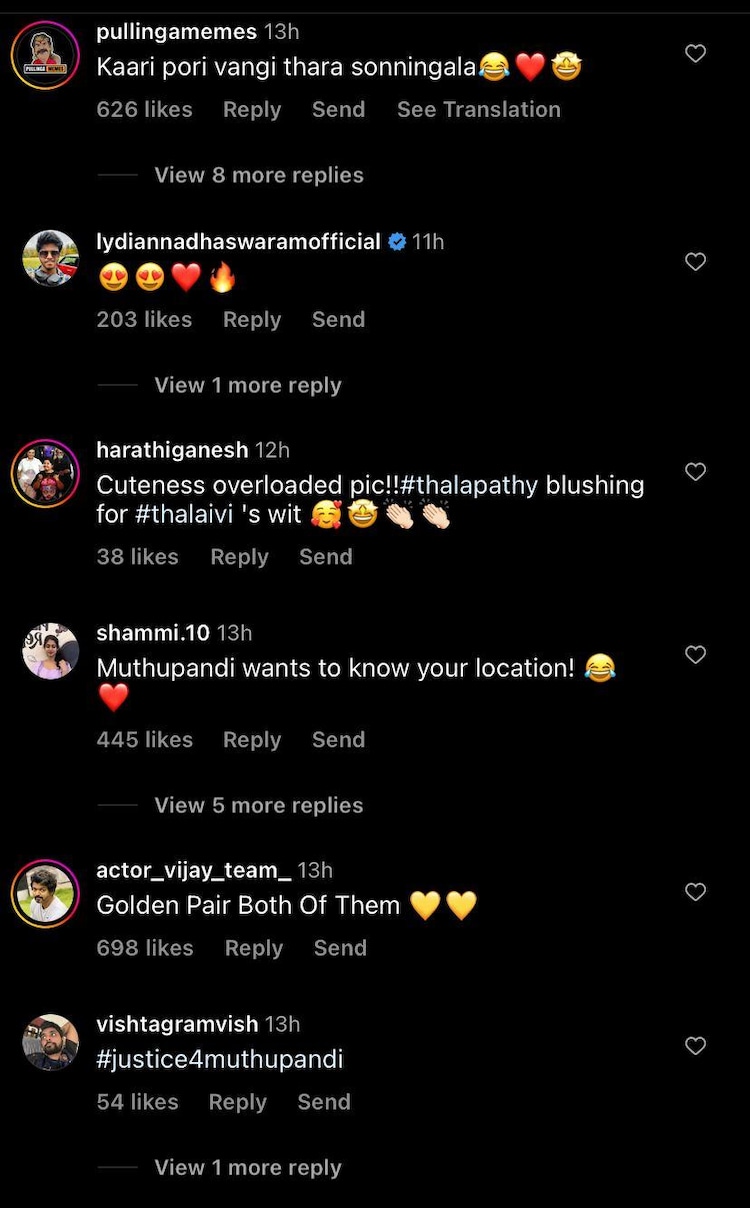This screenshot has width=750, height=1208.
Task: Like harathiganesh's comment
Action: click(x=695, y=472)
